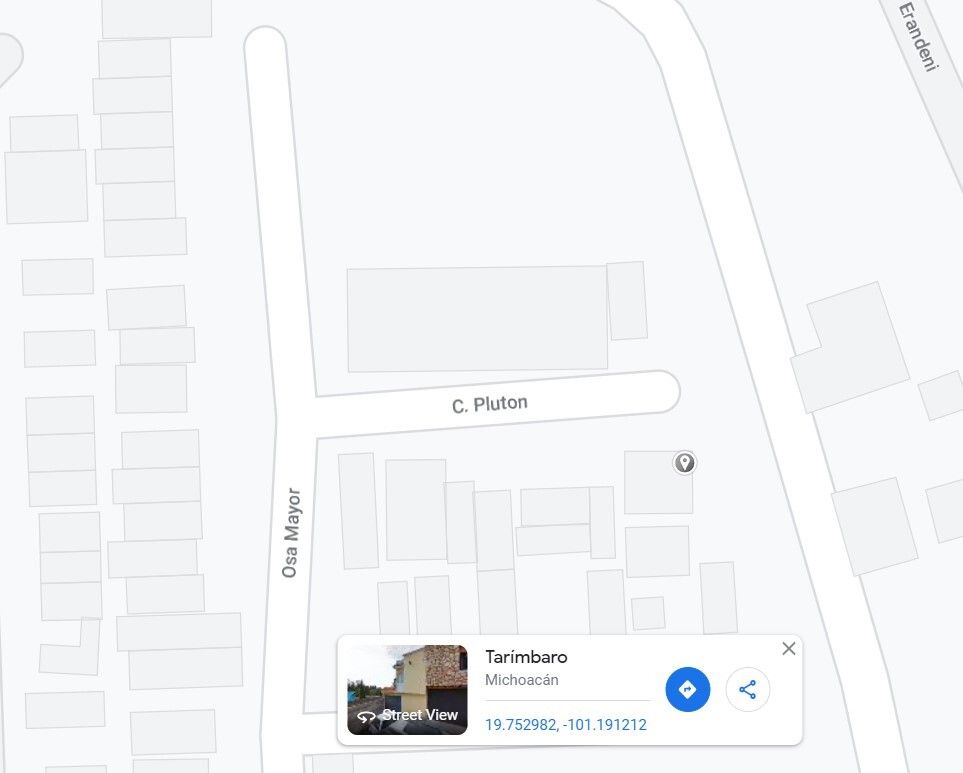
Task: Get directions to Tarímbaro
Action: 688,689
